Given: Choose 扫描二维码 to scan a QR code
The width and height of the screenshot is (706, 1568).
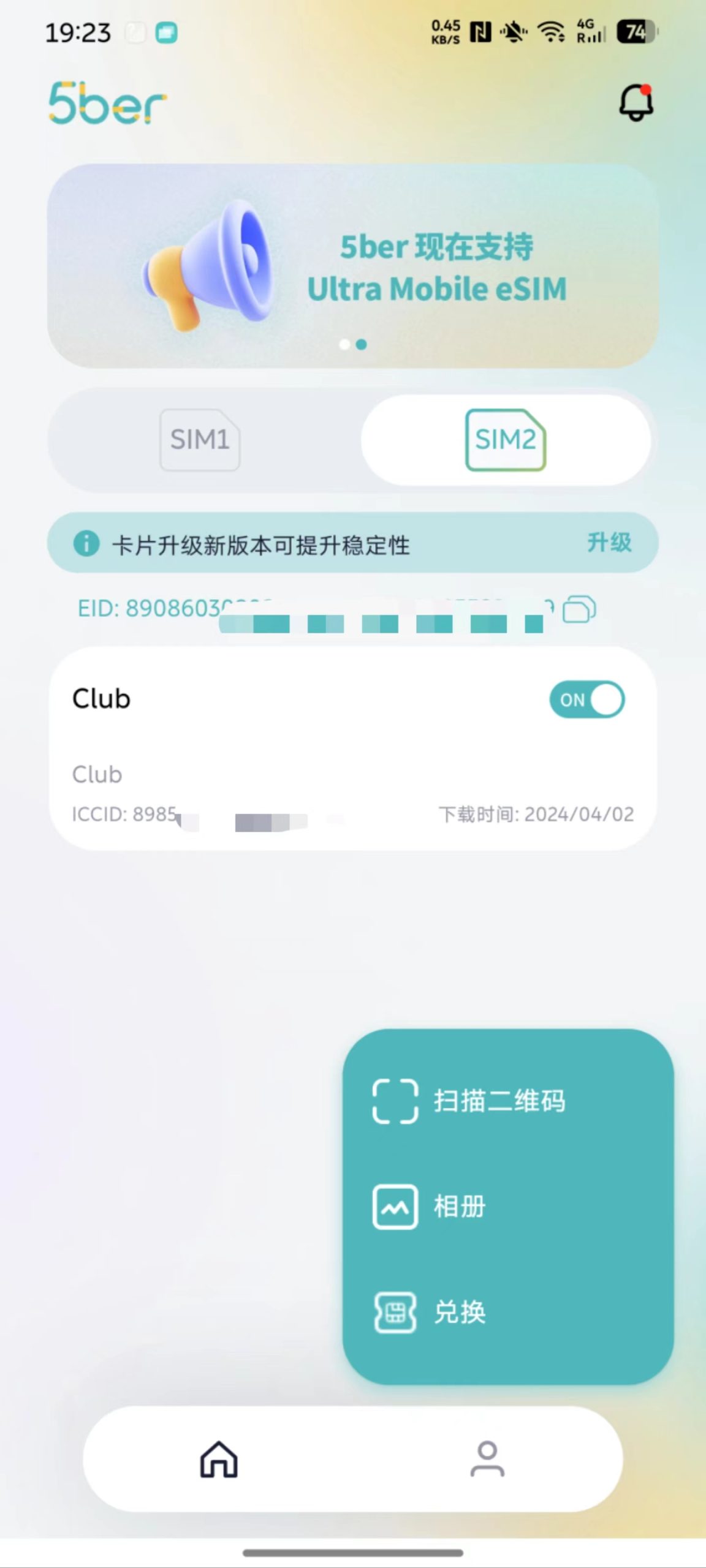Looking at the screenshot, I should point(499,1101).
